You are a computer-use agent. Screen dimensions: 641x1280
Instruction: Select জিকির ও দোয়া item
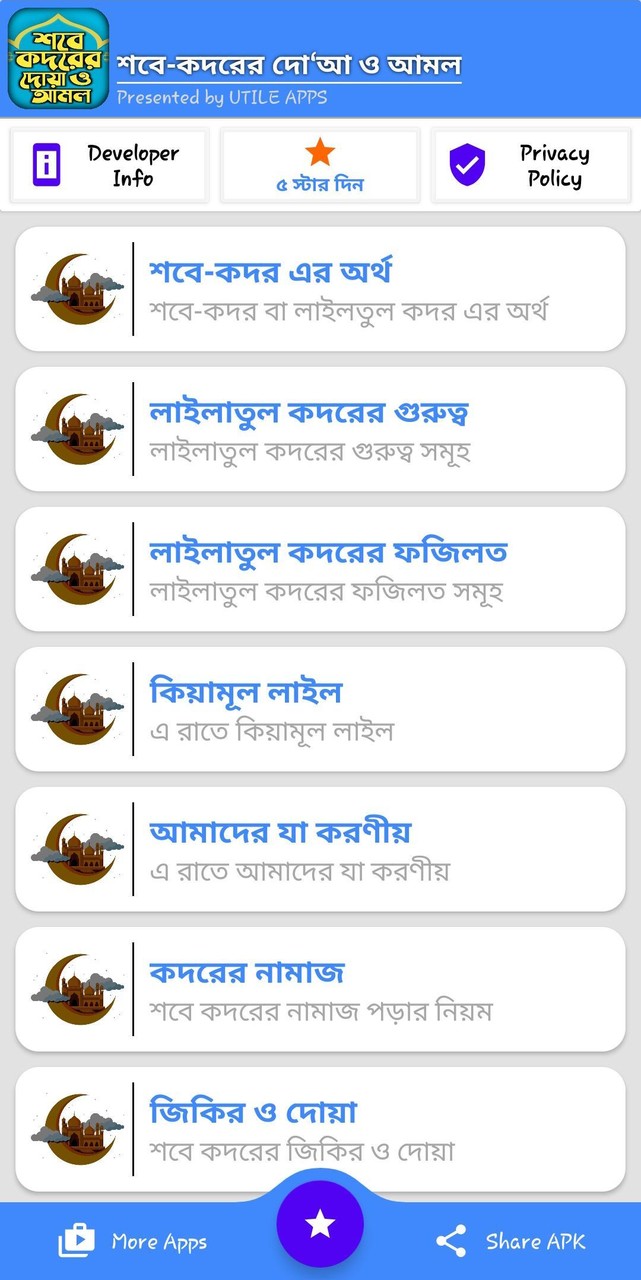pos(320,1129)
